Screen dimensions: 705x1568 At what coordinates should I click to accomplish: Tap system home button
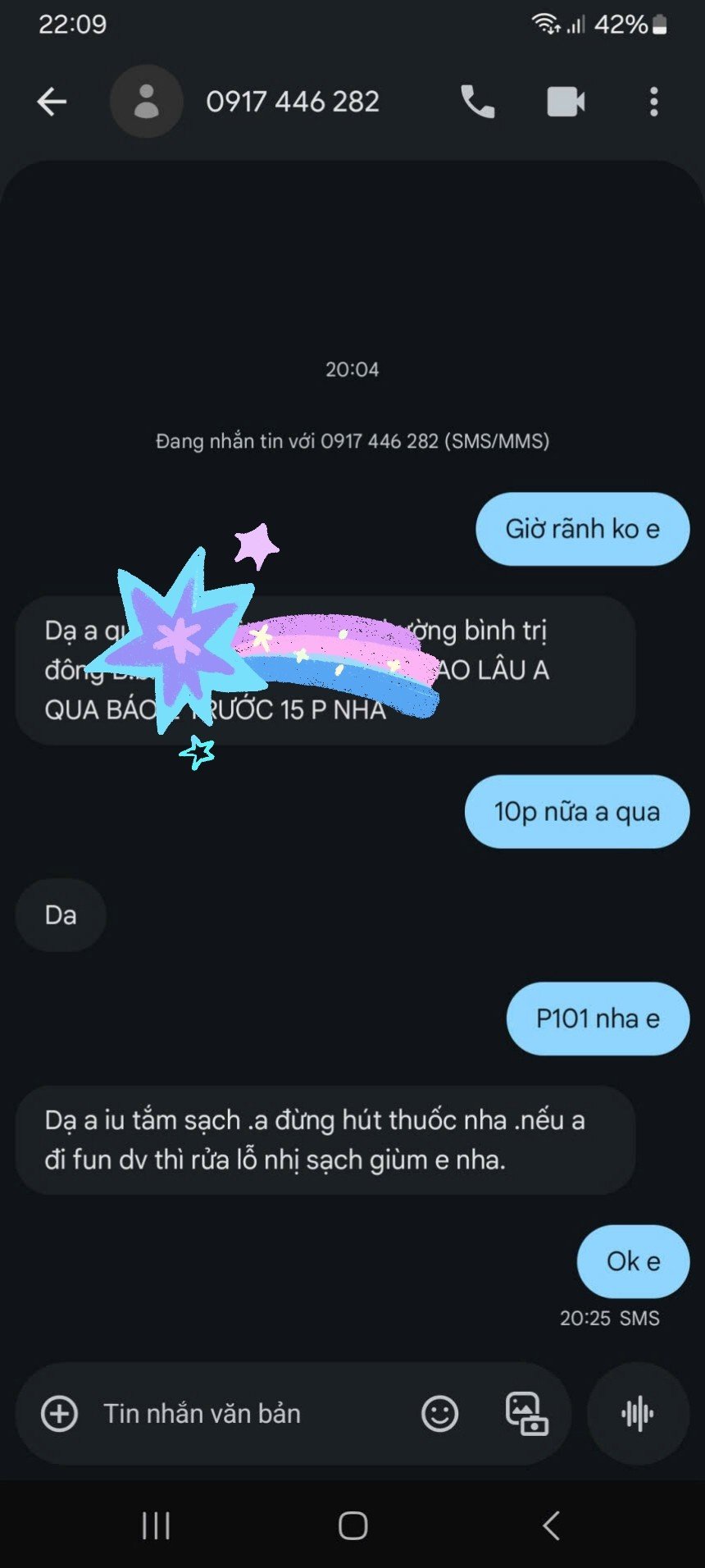[x=352, y=1525]
